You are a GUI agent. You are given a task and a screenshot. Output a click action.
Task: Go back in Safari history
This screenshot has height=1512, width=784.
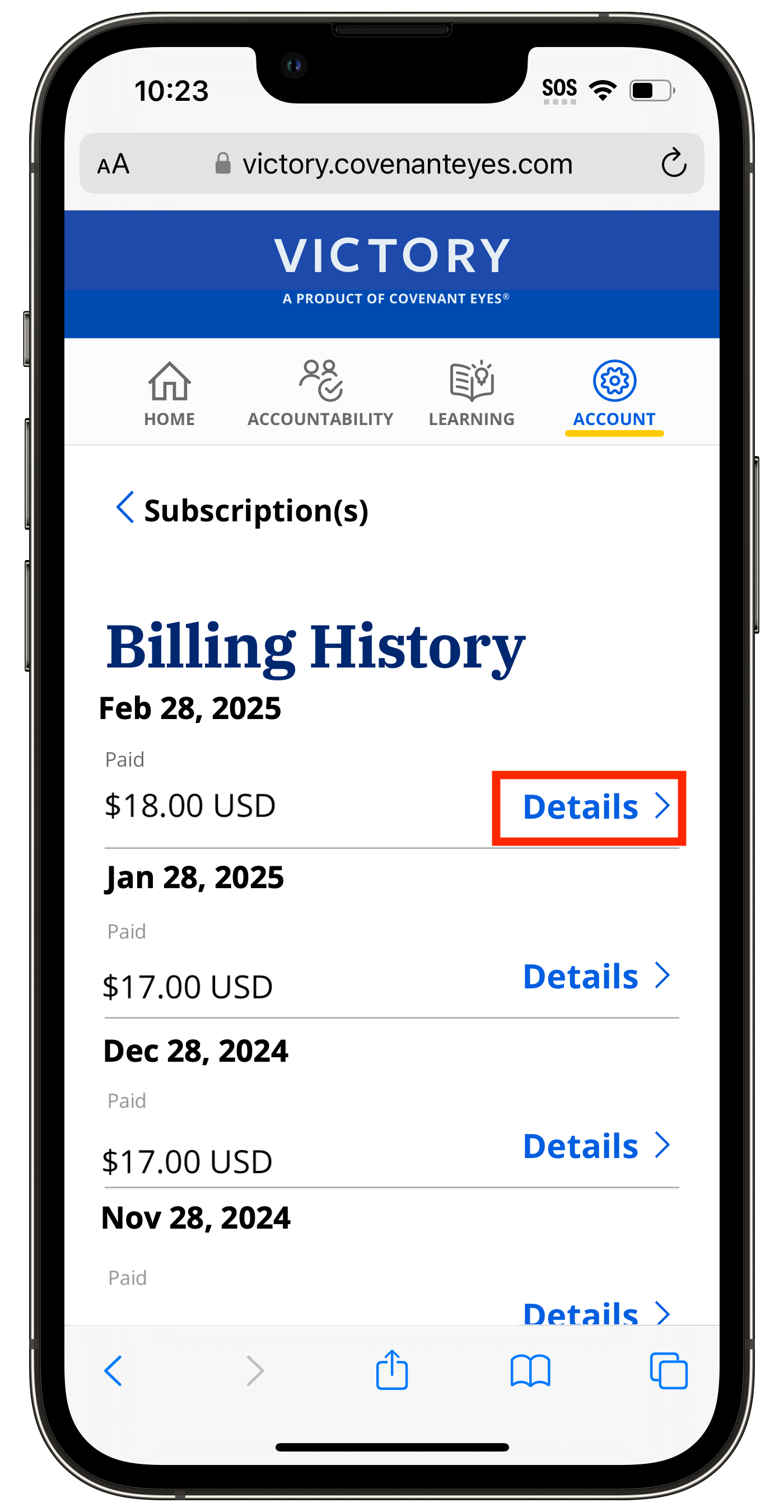(113, 1371)
